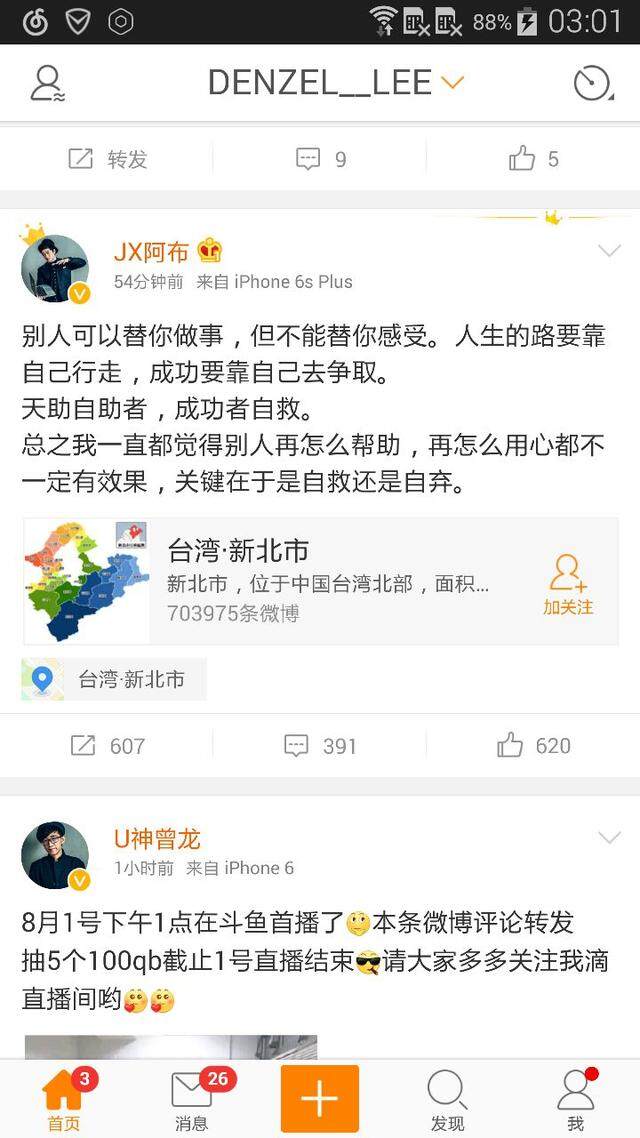Like JX阿布's post with 620 likes
This screenshot has width=640, height=1138.
533,745
